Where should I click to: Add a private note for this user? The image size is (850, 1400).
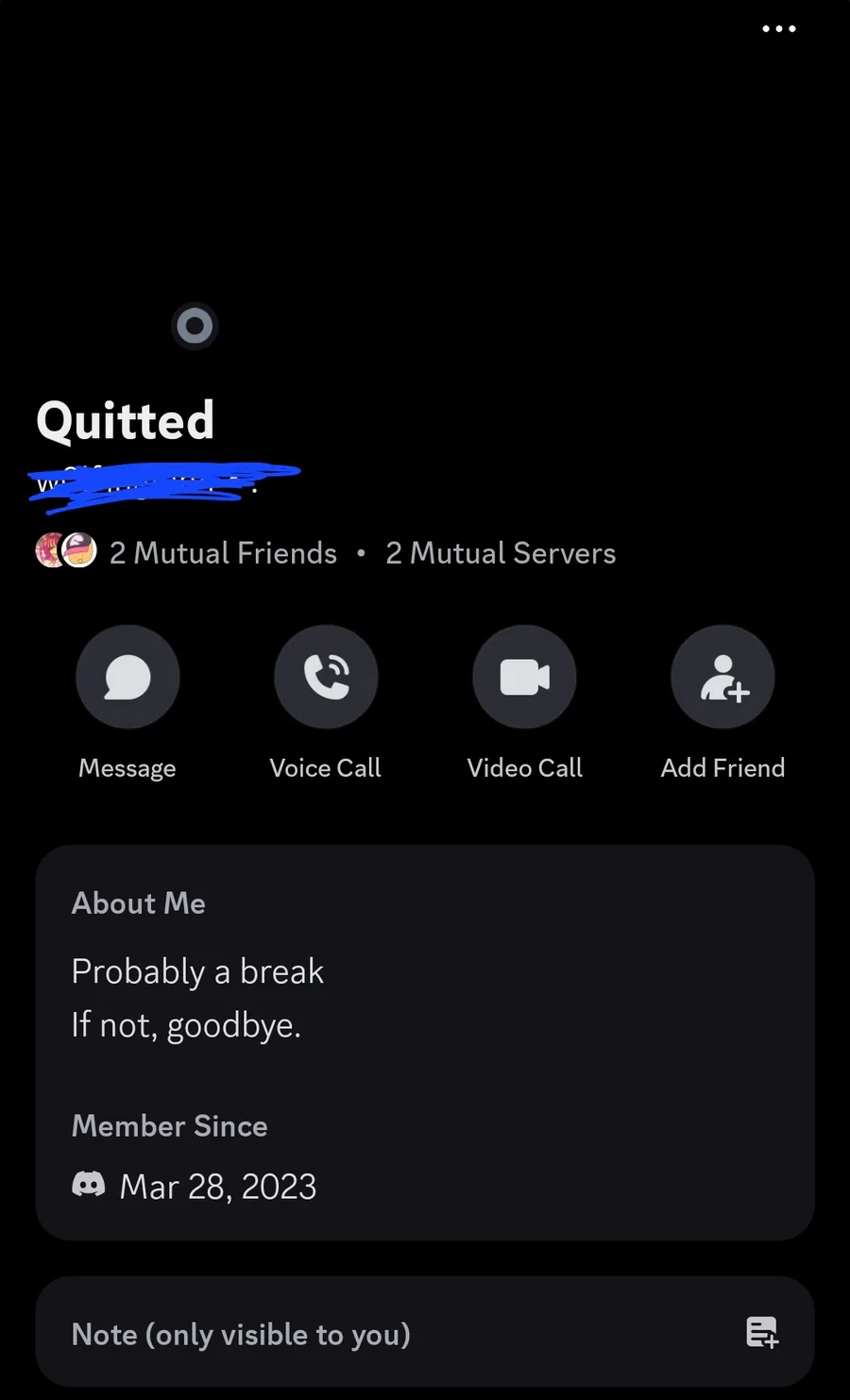coord(425,1333)
